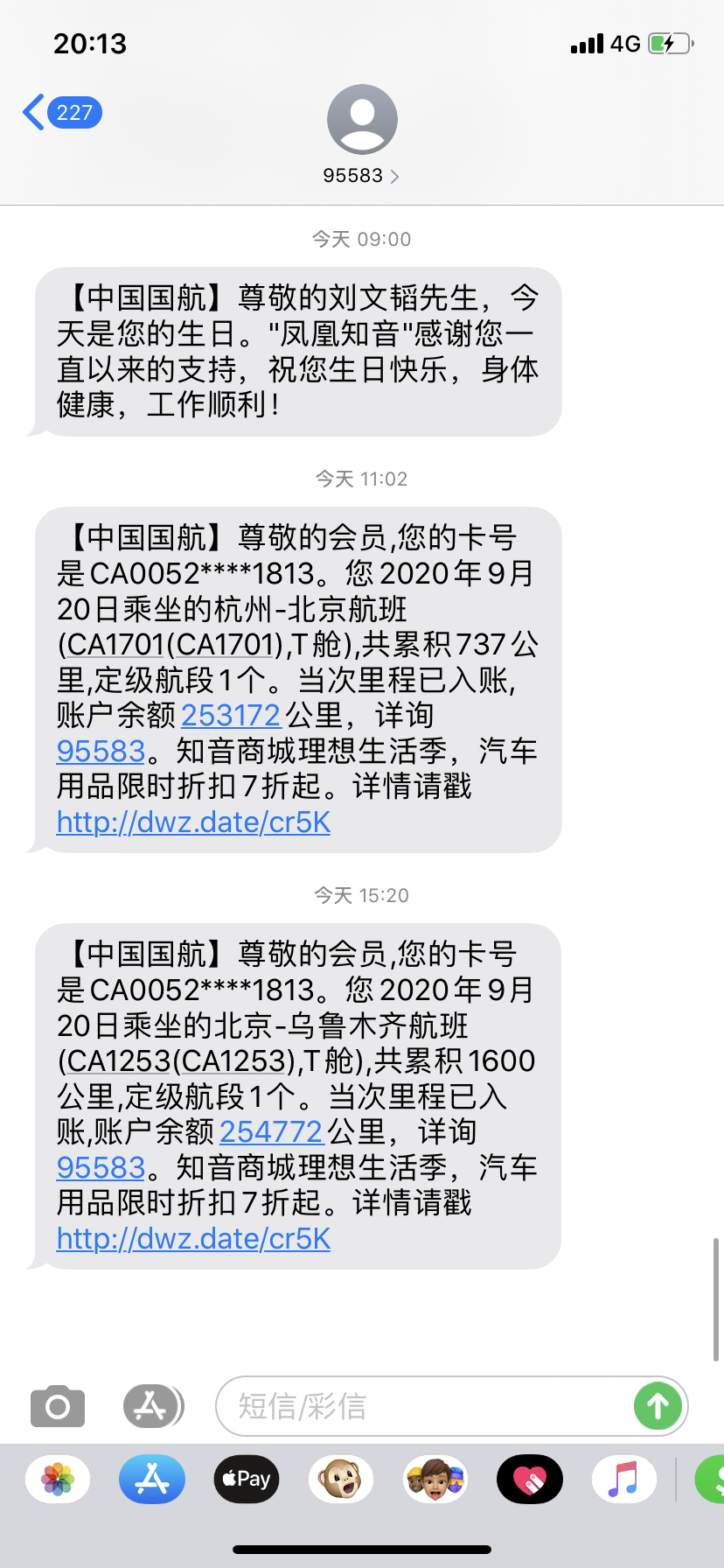Screen dimensions: 724x1568
Task: Open Apple Pay in the app drawer
Action: (x=247, y=1480)
